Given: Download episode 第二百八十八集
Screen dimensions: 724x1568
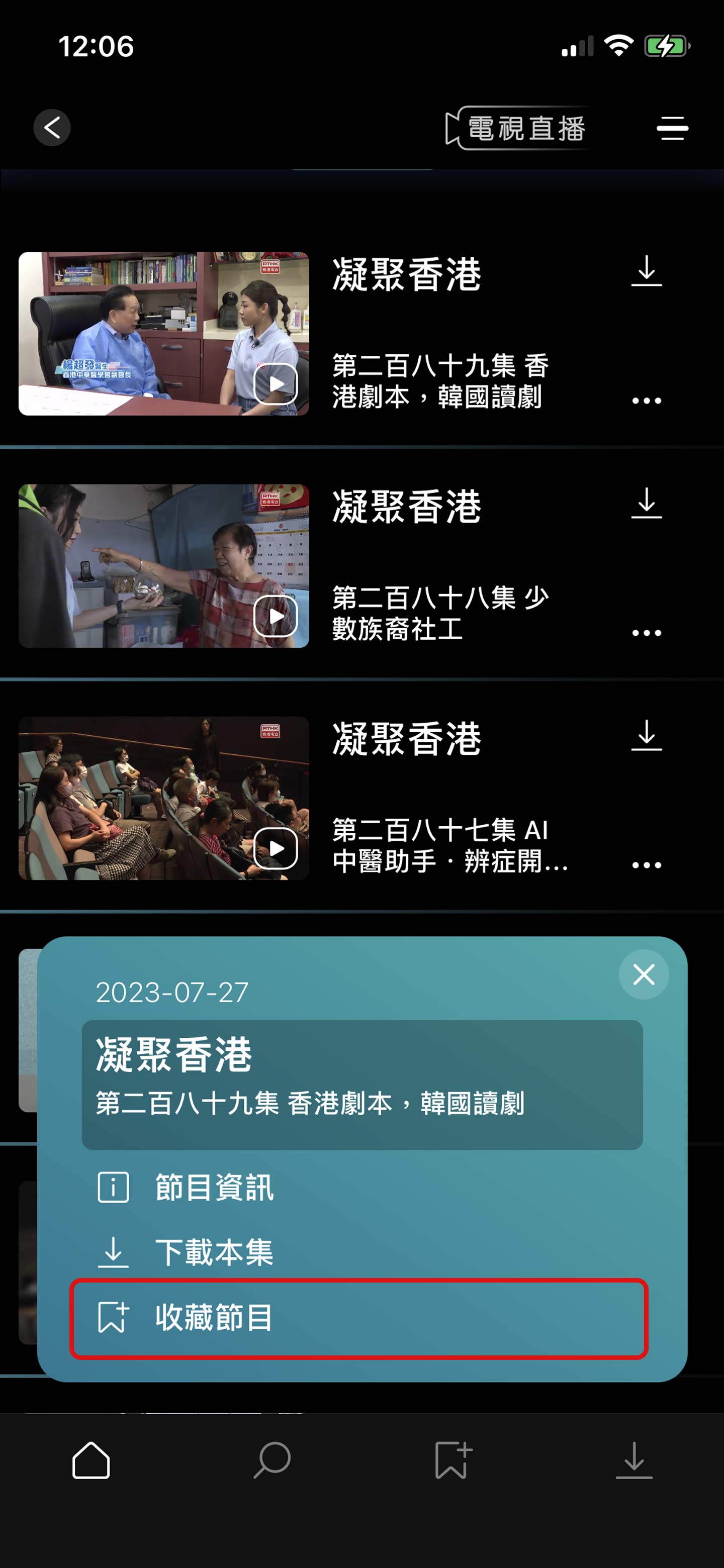Looking at the screenshot, I should click(x=646, y=504).
